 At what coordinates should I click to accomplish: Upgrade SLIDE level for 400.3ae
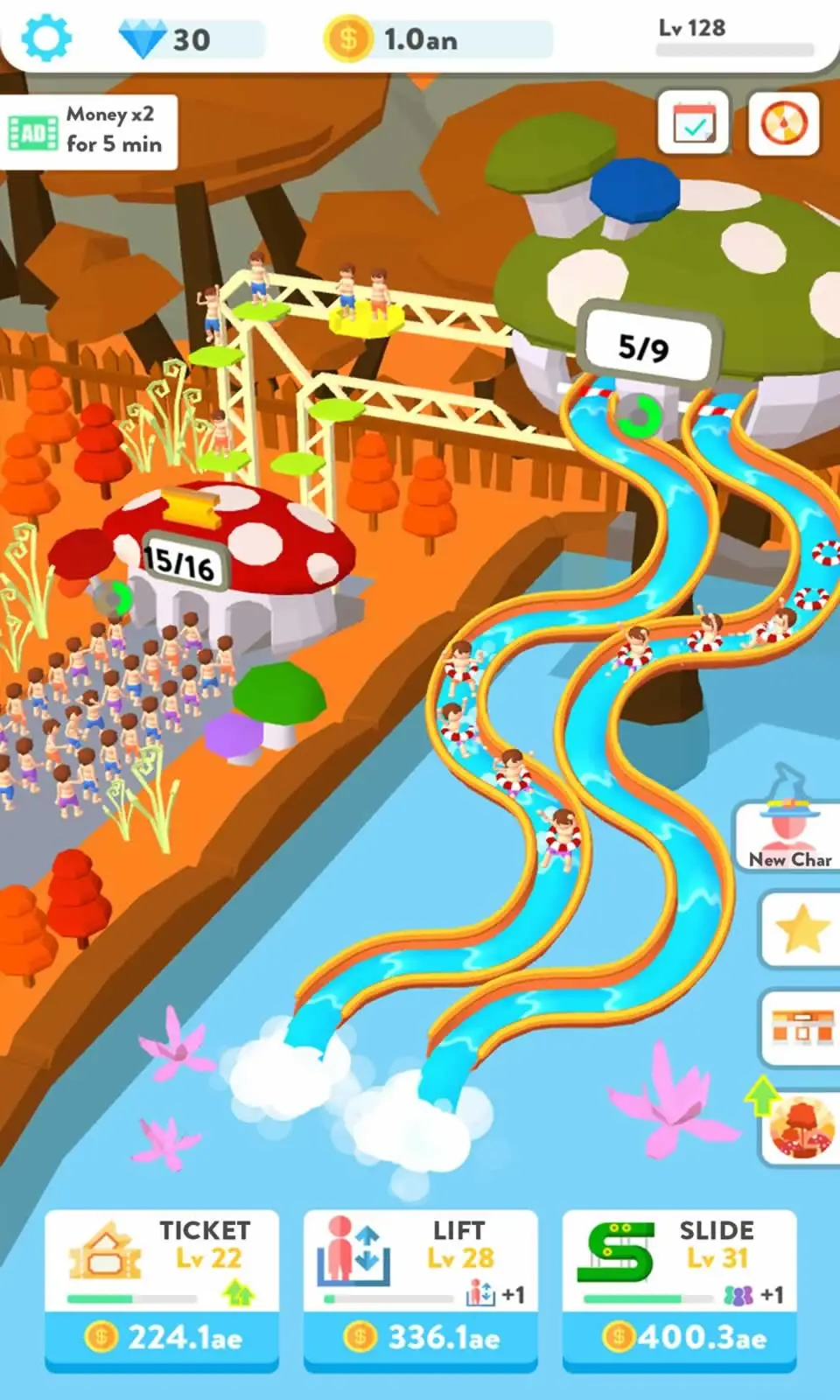coord(680,1336)
